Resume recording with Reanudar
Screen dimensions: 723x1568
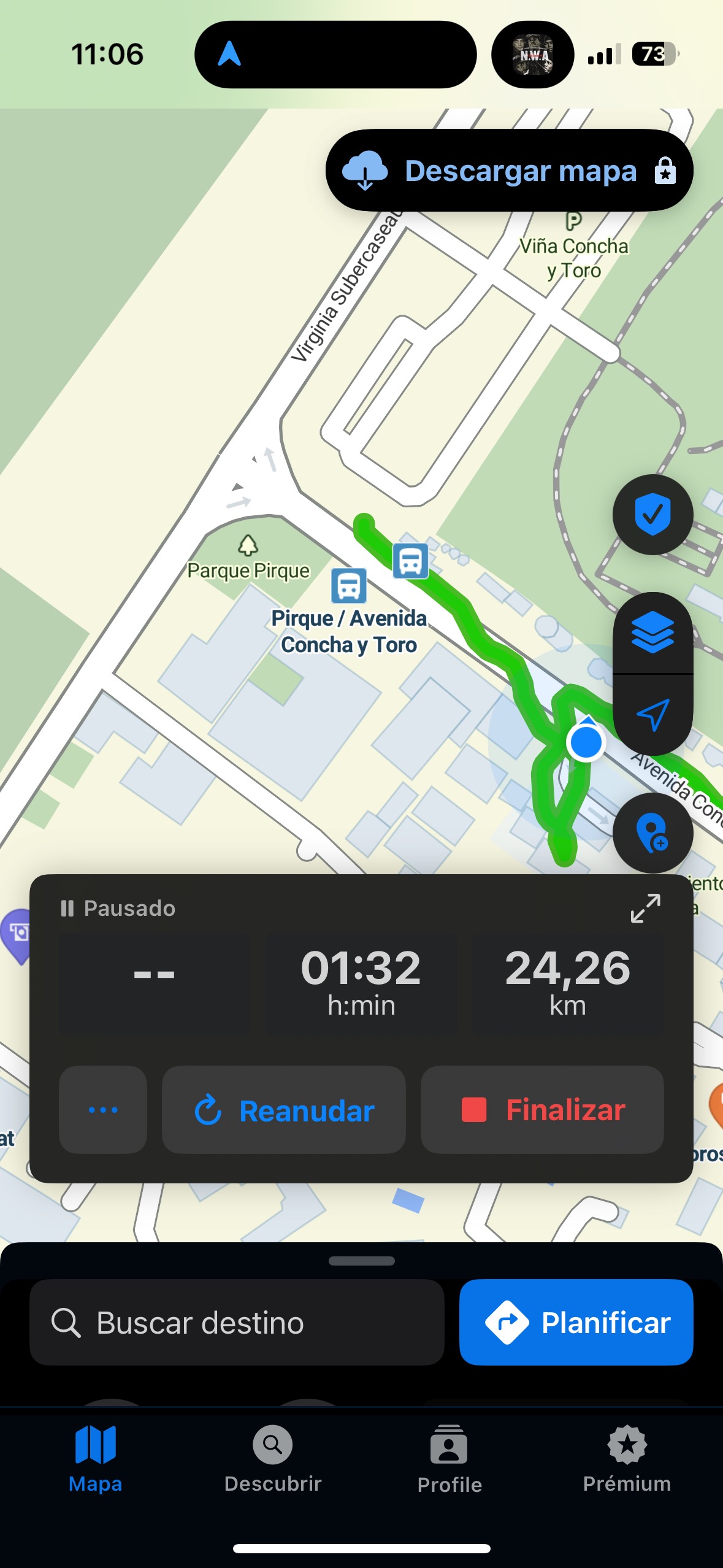[x=283, y=1110]
